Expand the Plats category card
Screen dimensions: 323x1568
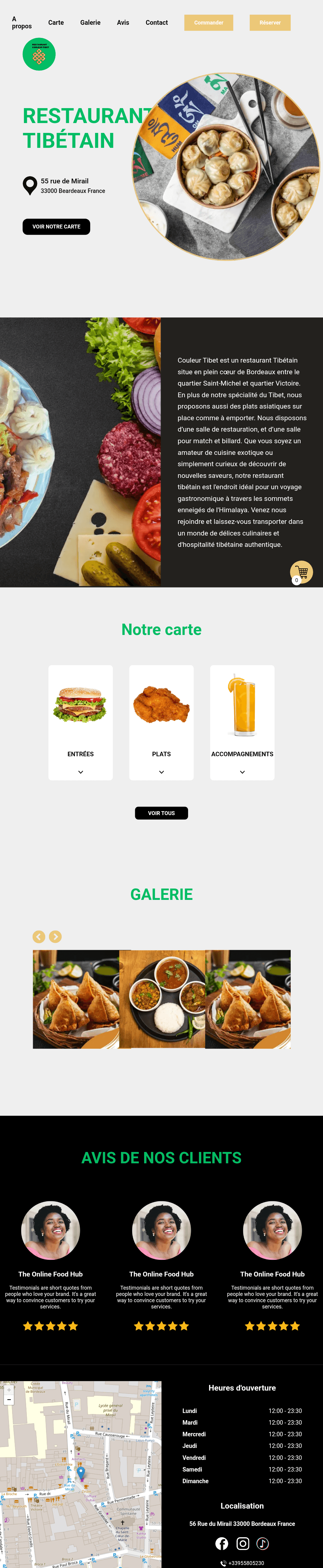click(x=161, y=771)
